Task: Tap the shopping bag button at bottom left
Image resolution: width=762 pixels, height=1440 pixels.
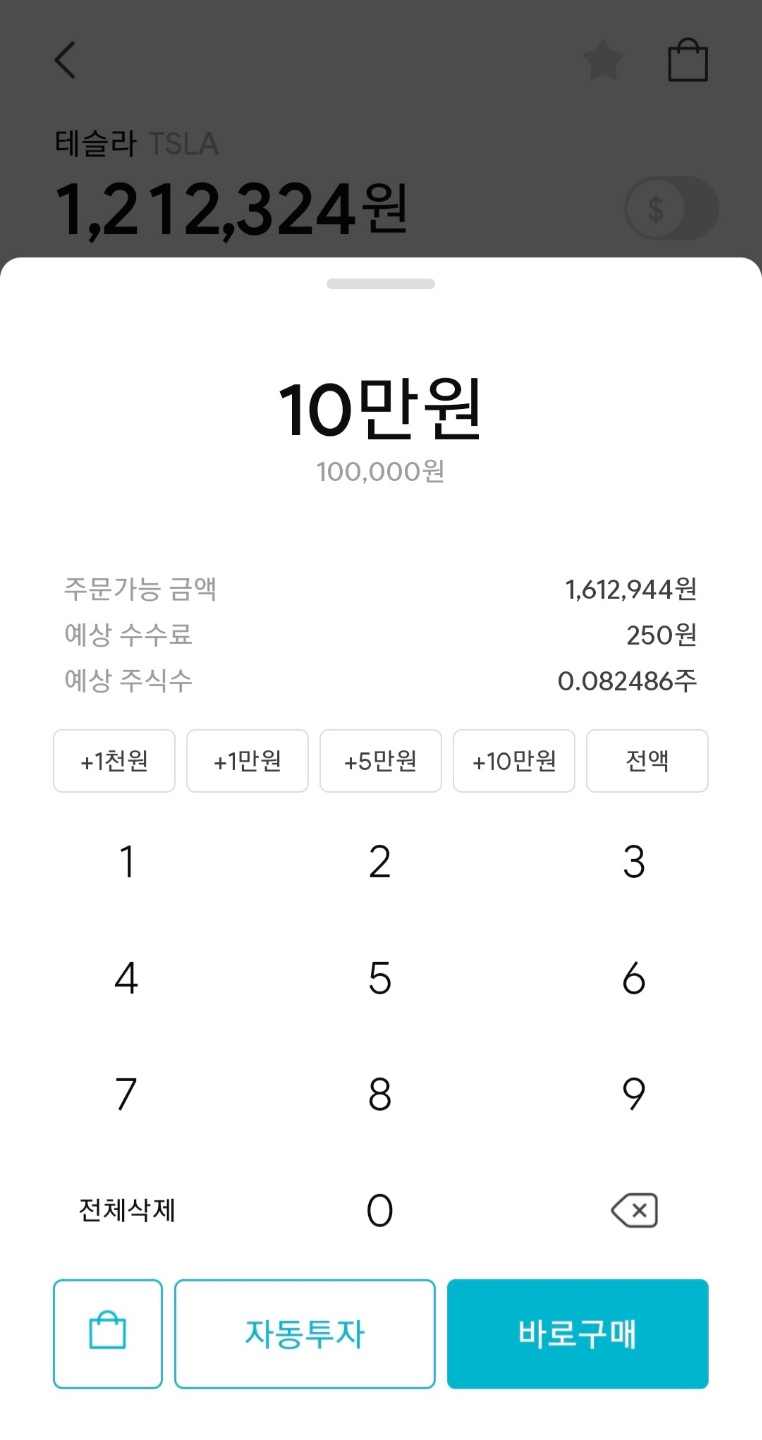Action: click(x=107, y=1334)
